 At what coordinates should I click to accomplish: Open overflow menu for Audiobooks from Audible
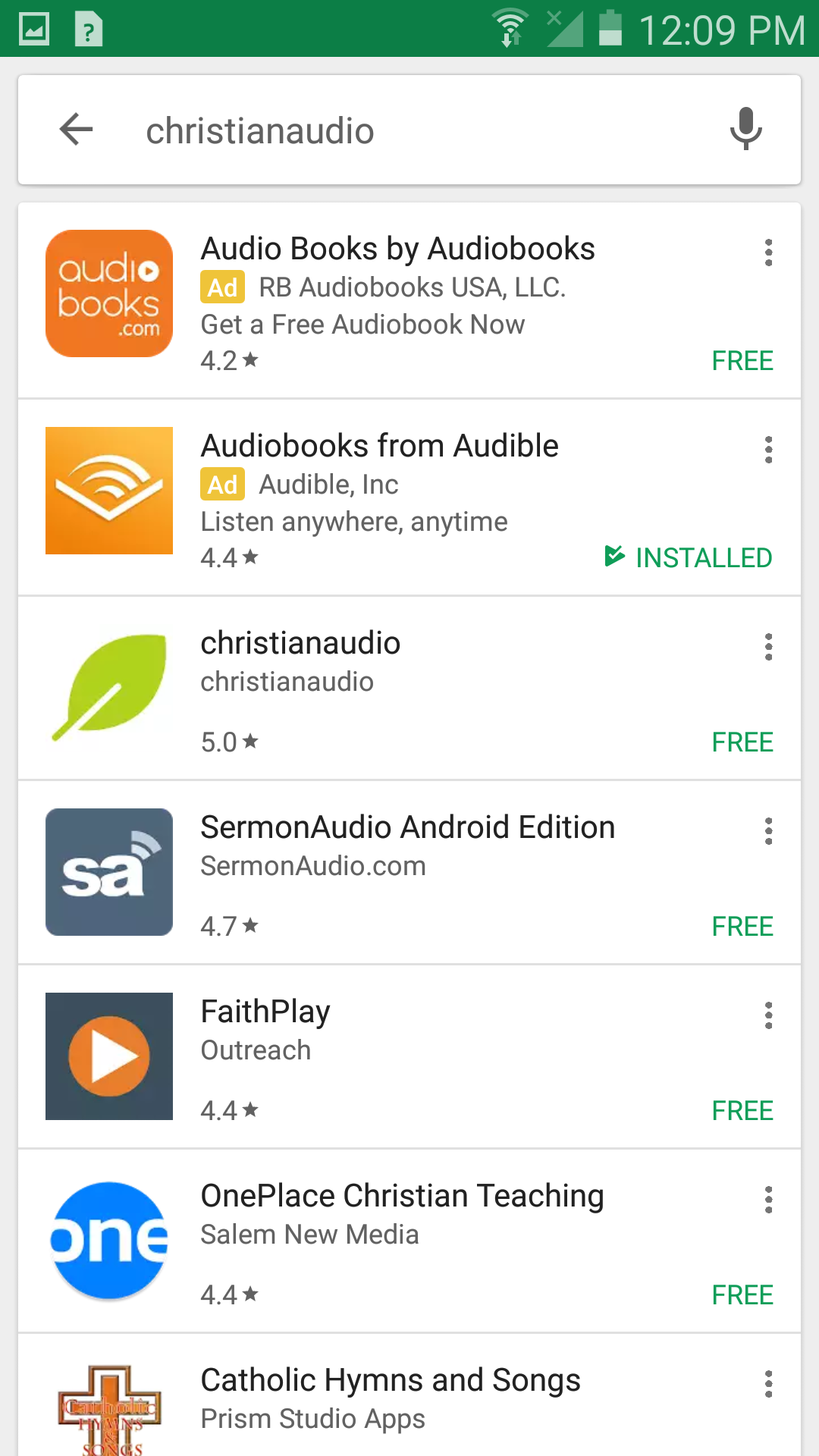(x=769, y=450)
